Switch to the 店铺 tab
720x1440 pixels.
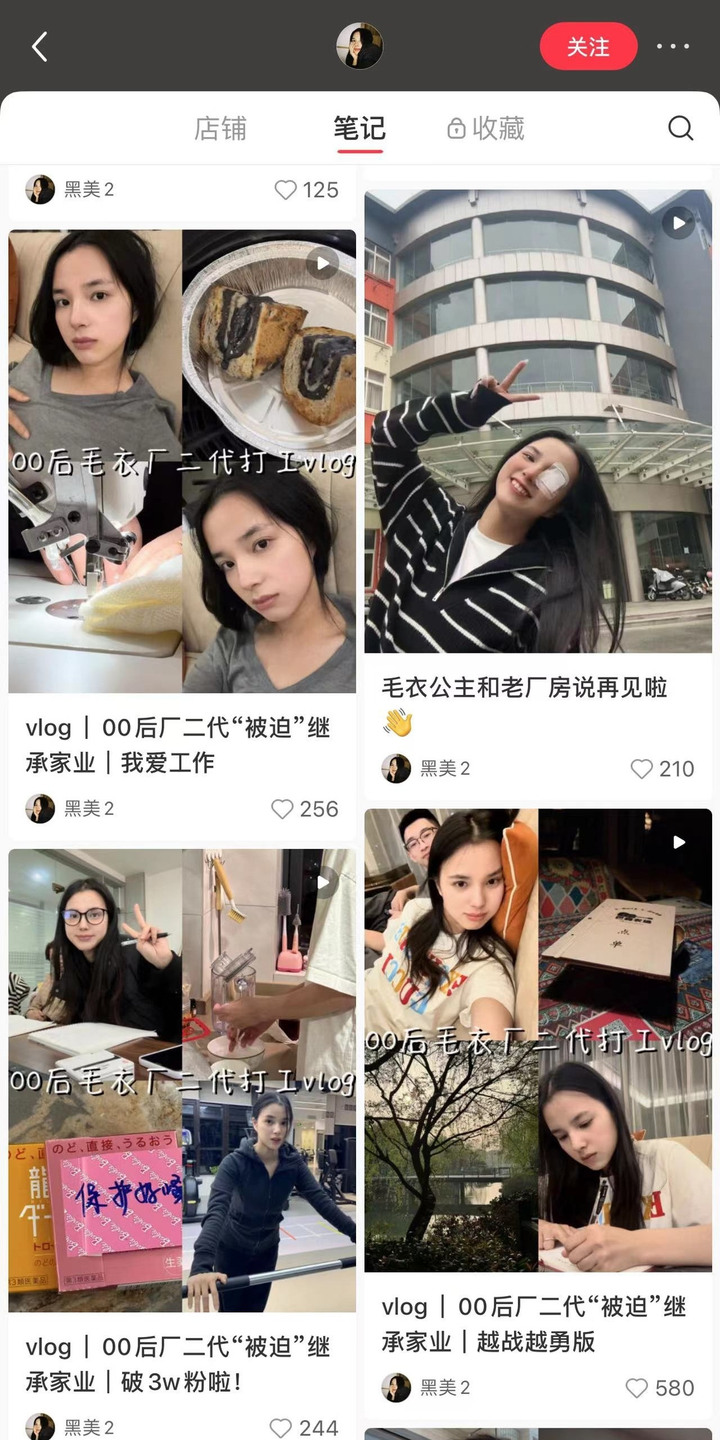coord(220,128)
